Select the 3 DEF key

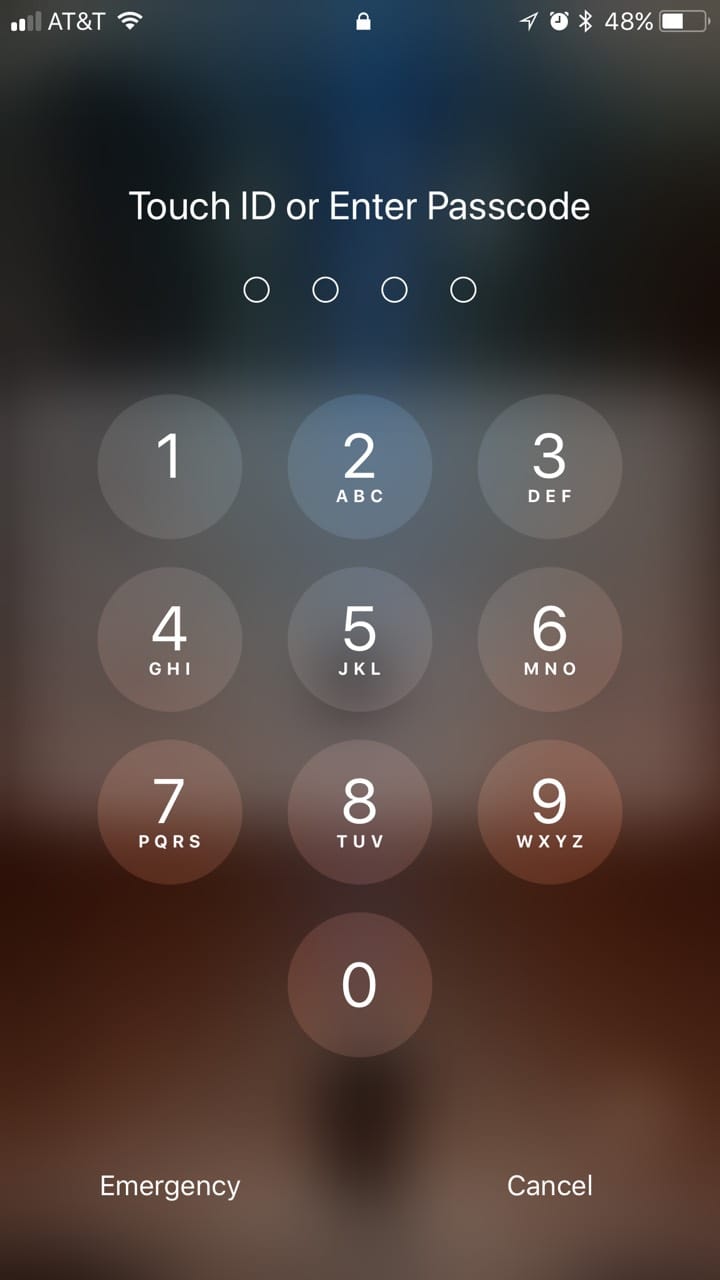click(x=550, y=467)
